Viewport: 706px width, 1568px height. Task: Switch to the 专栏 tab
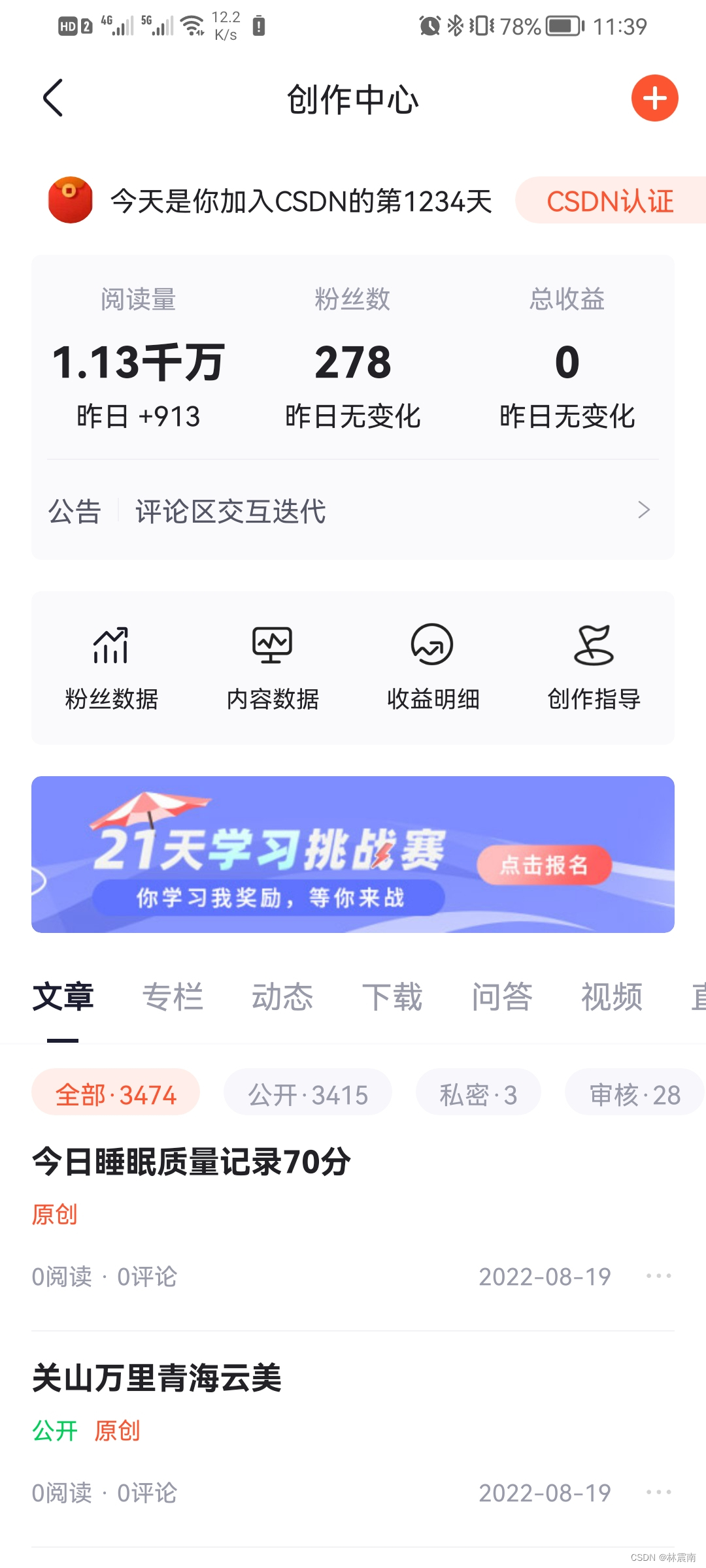click(x=173, y=997)
